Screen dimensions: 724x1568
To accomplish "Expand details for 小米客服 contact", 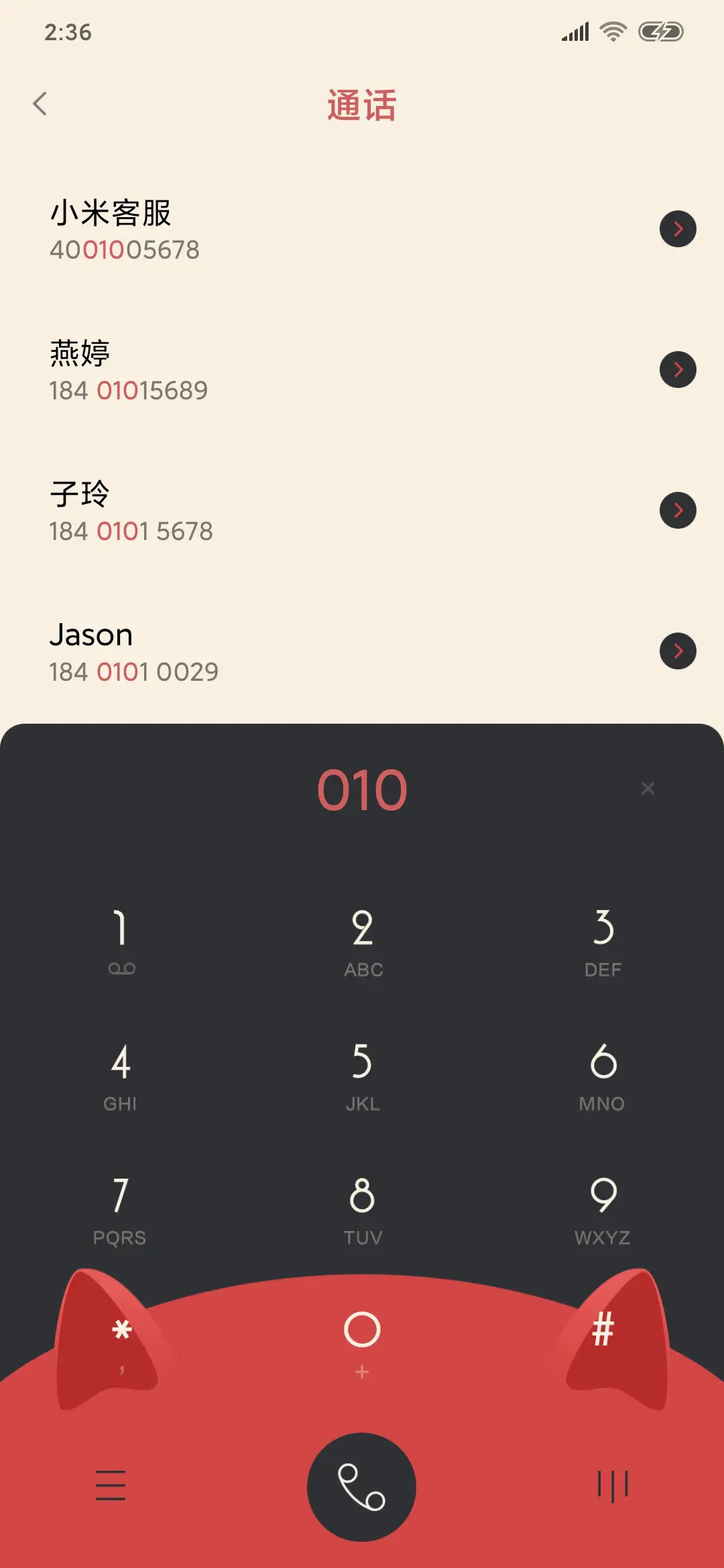I will [678, 229].
